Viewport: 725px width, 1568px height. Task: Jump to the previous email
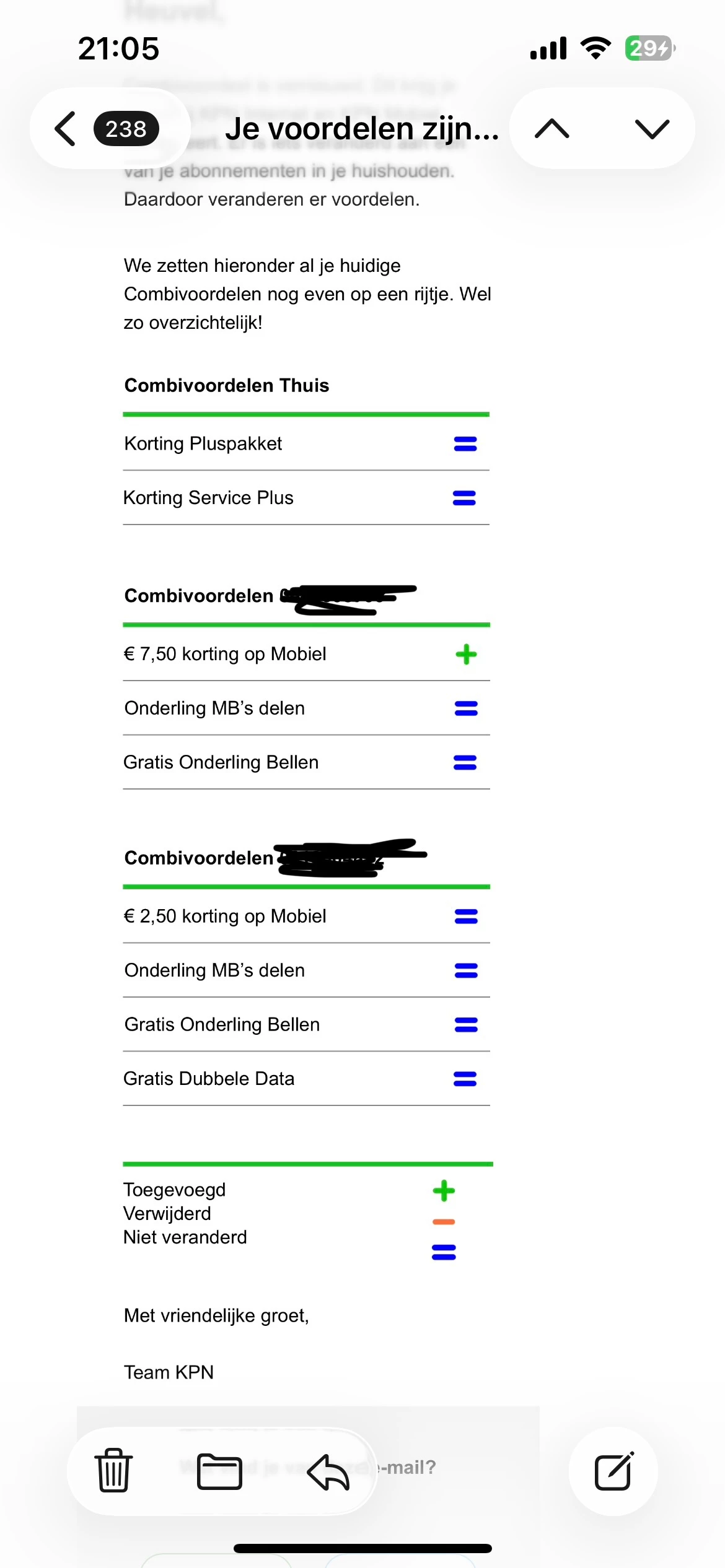click(551, 129)
